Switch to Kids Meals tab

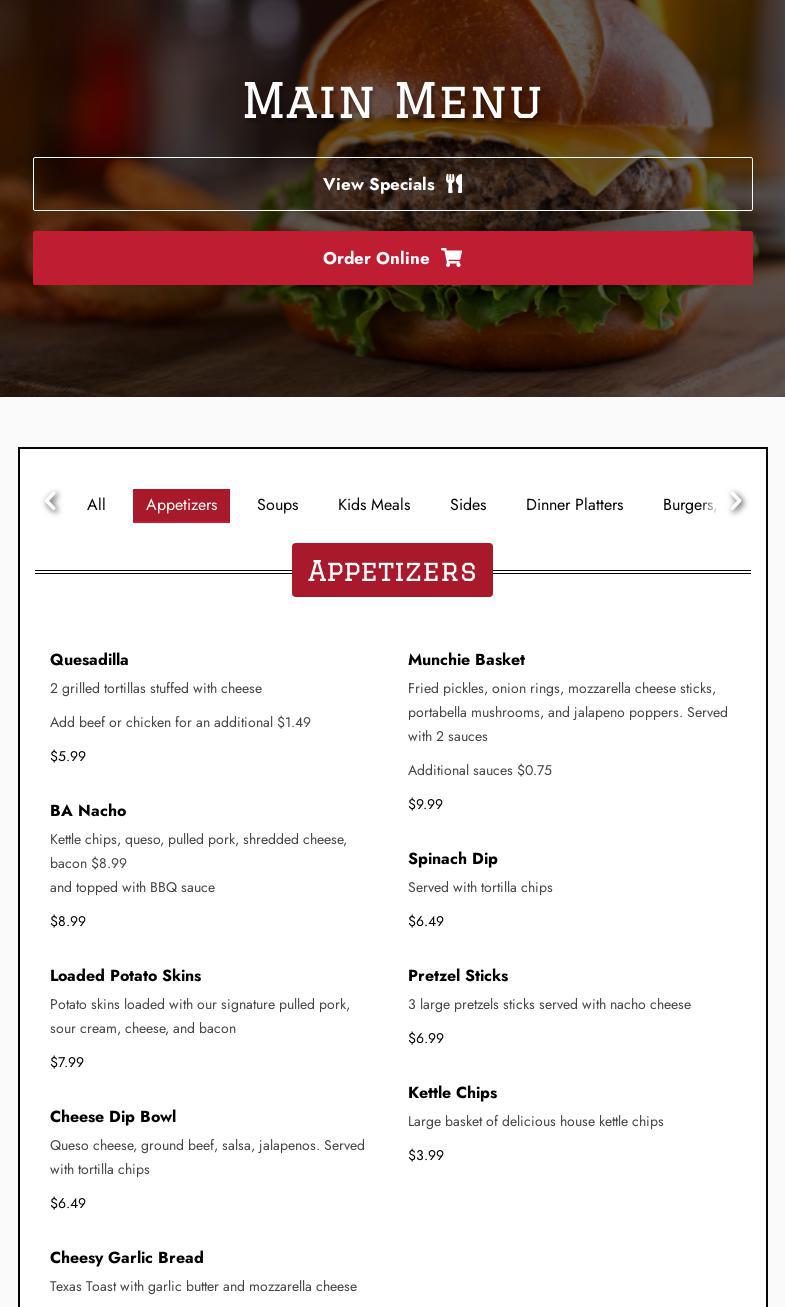tap(374, 505)
